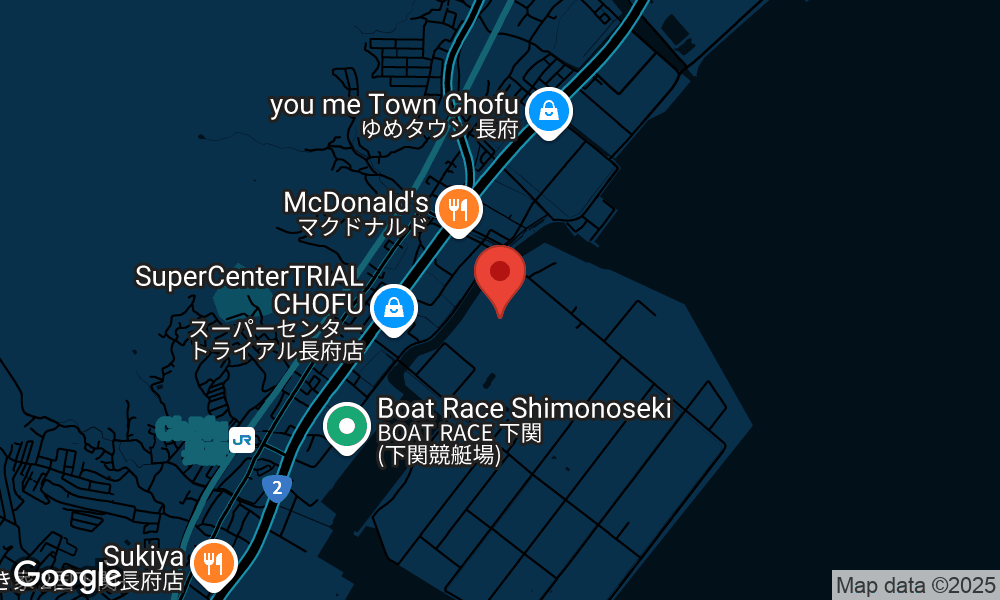
Task: Select the you me Town Chofu marker
Action: coord(549,111)
